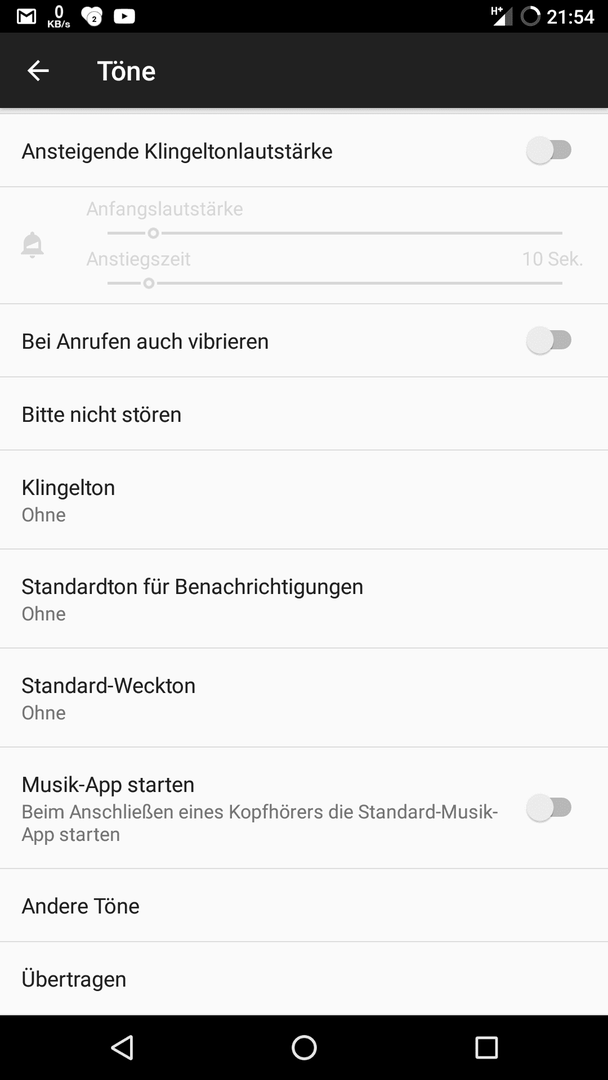Toggle the Musik-App starten switch
Screen dimensions: 608x1080
[x=549, y=807]
